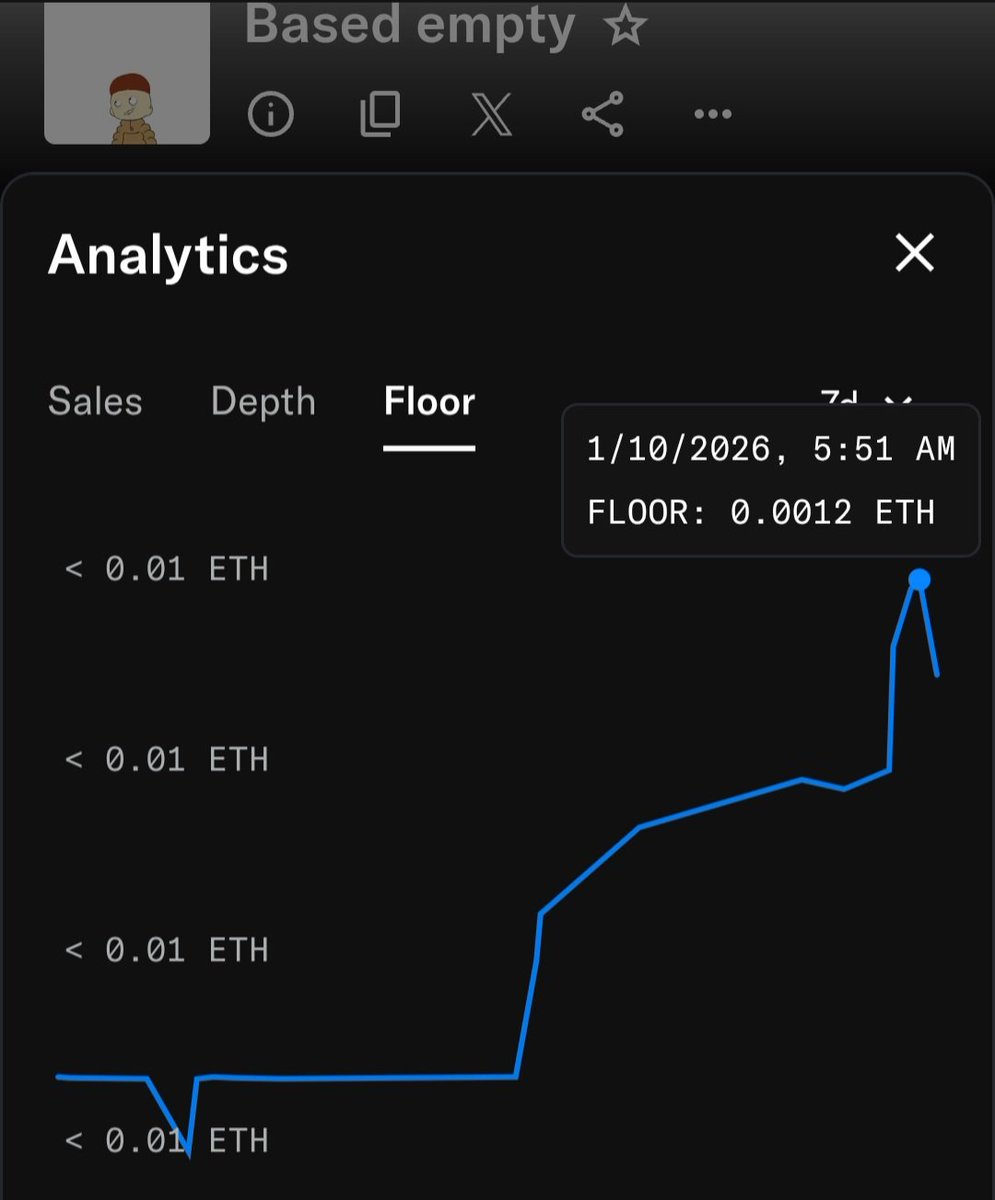This screenshot has width=995, height=1200.
Task: Open the 7d time range dropdown
Action: pos(865,398)
